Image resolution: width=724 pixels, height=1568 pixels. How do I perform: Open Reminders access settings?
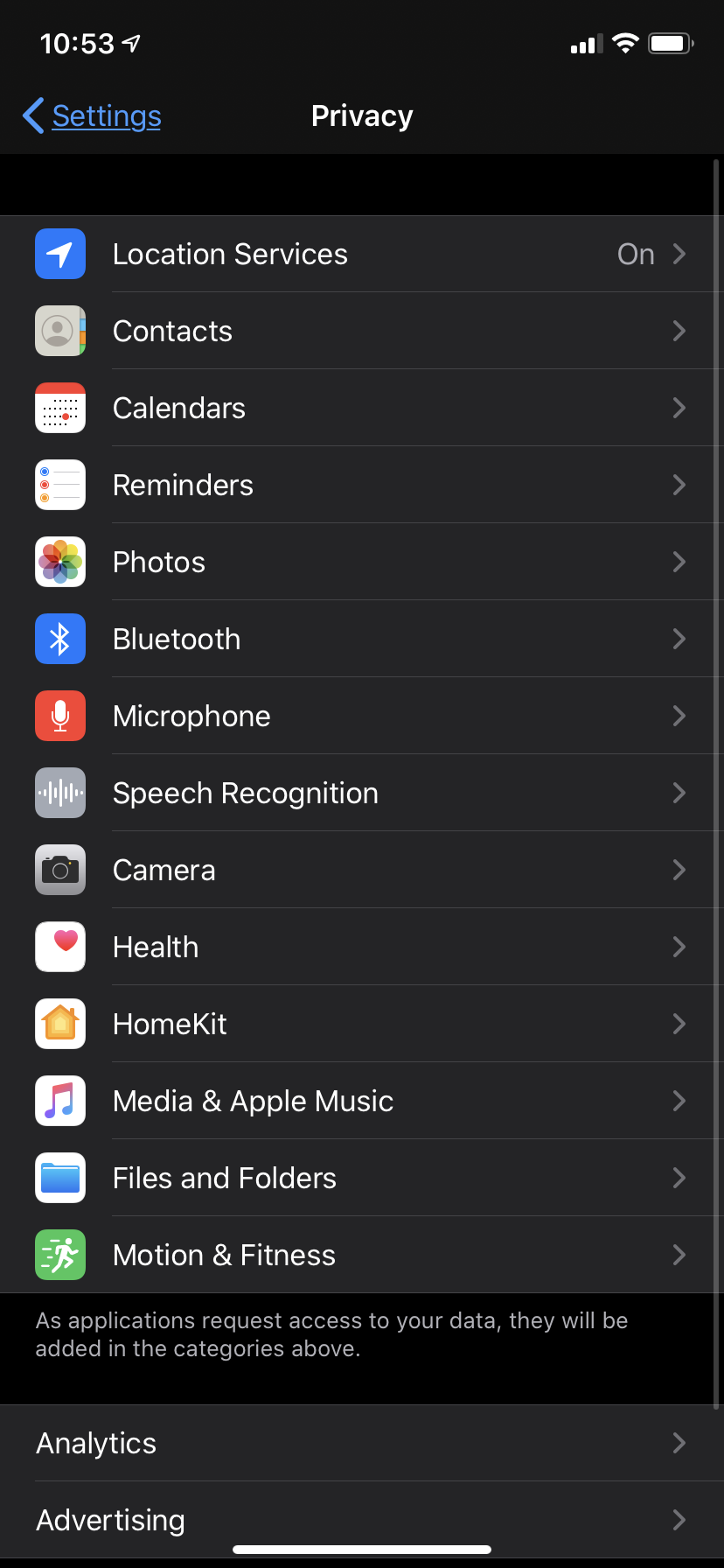[362, 485]
